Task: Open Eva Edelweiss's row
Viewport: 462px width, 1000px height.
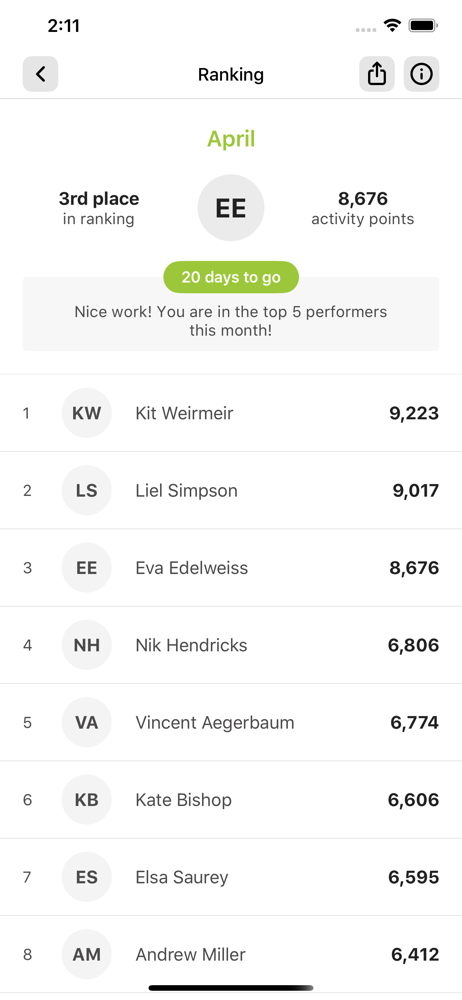Action: pos(231,568)
